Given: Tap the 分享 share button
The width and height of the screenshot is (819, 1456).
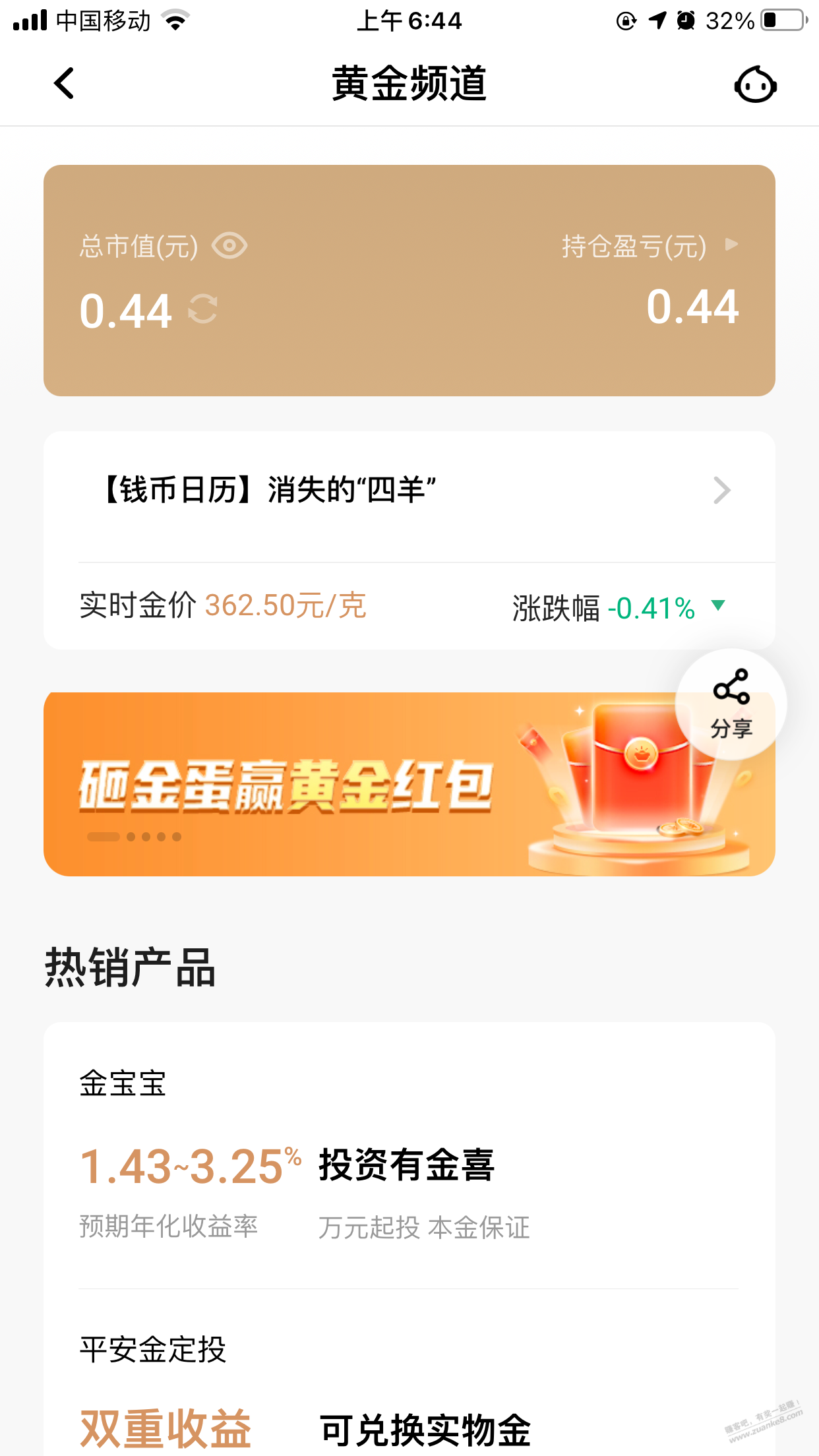Looking at the screenshot, I should click(731, 704).
